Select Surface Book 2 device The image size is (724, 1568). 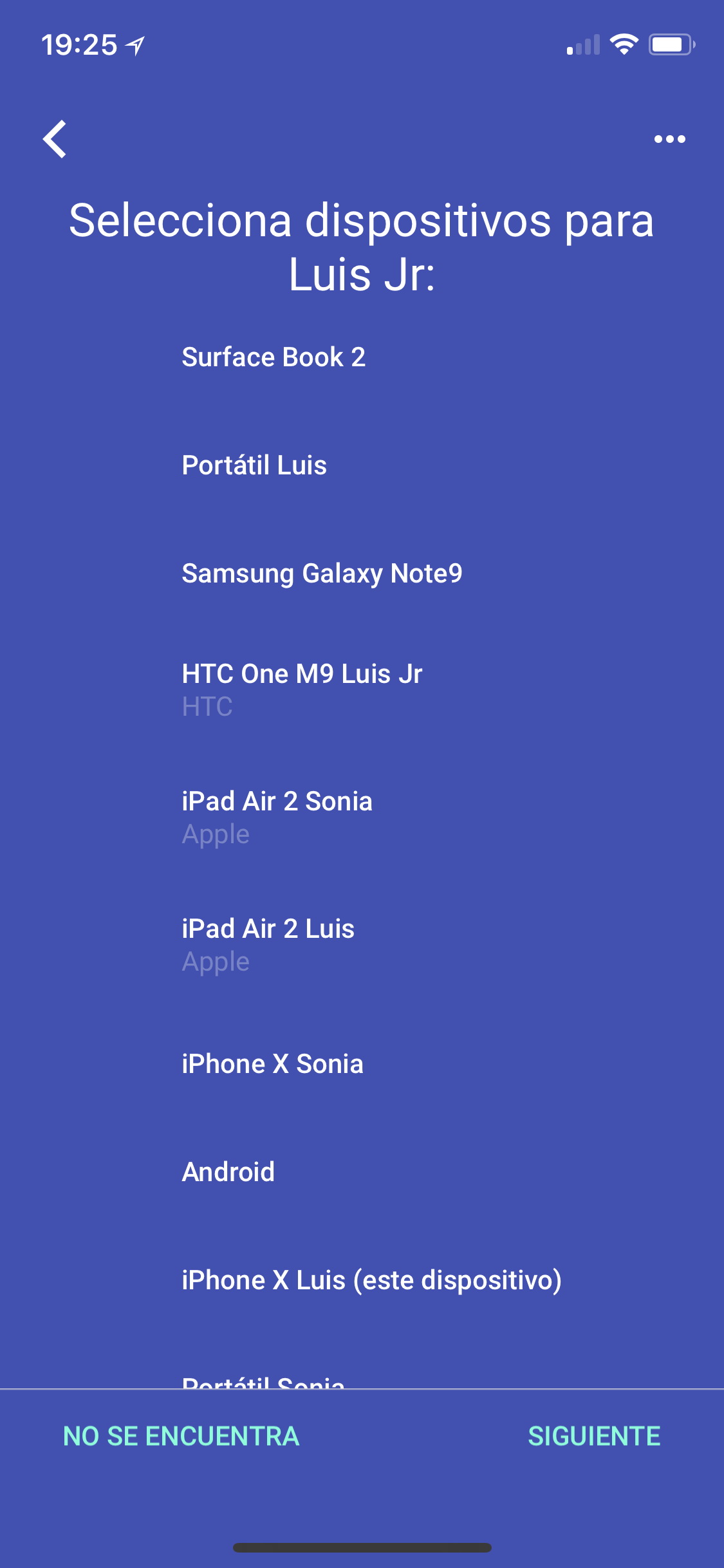pos(362,357)
